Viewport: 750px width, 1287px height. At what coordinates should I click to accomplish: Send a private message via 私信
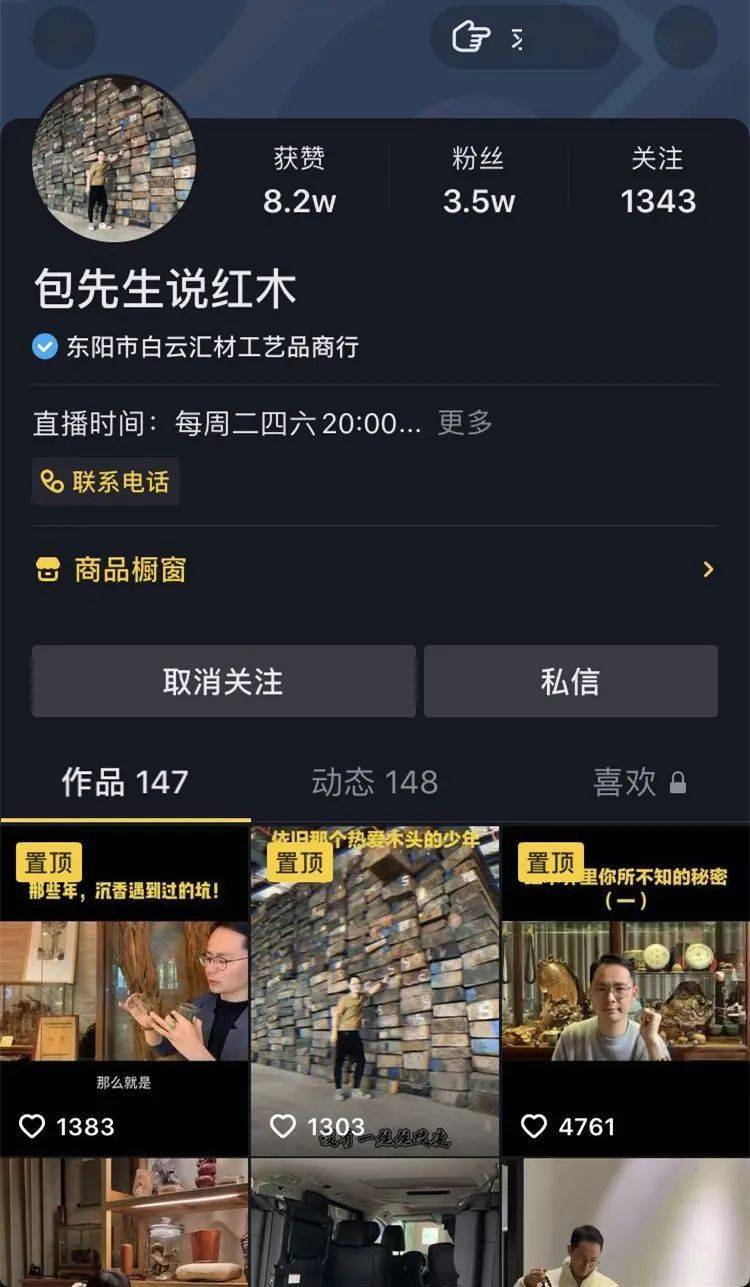click(x=570, y=681)
